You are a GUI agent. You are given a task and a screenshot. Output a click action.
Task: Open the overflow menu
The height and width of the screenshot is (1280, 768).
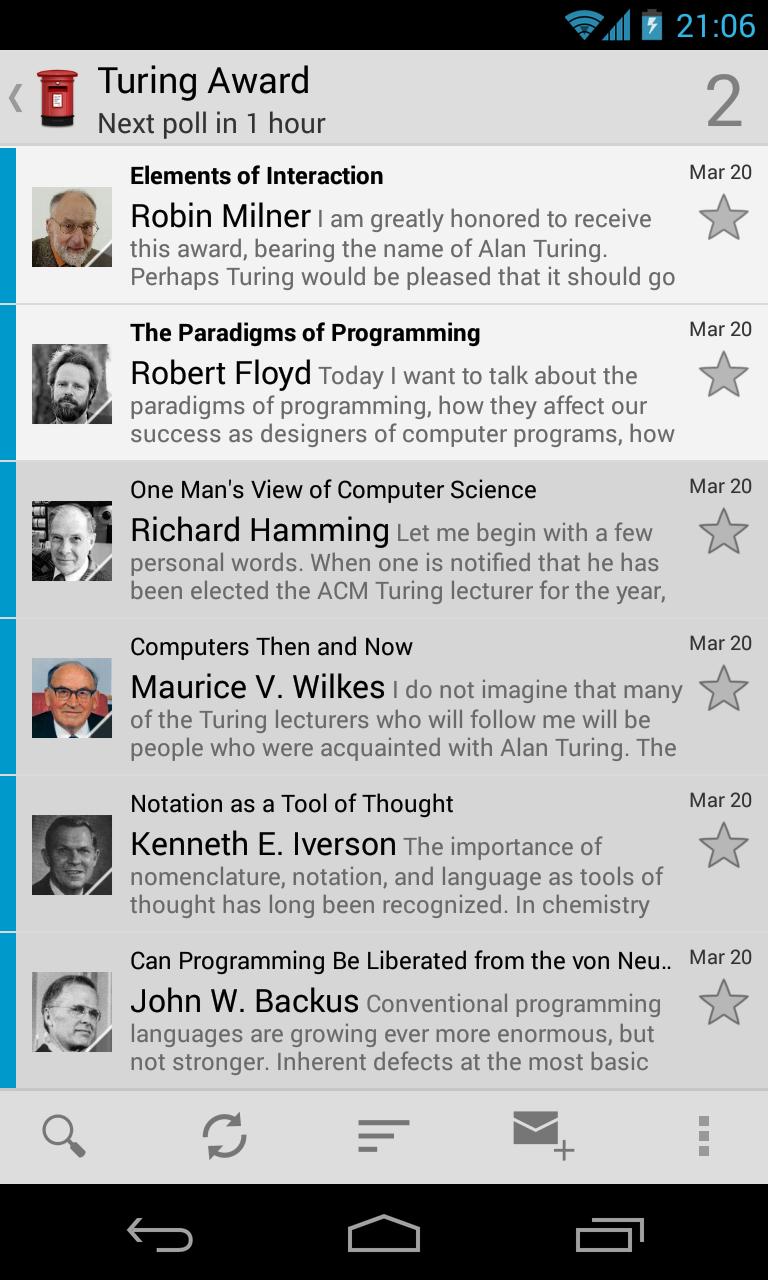704,1136
